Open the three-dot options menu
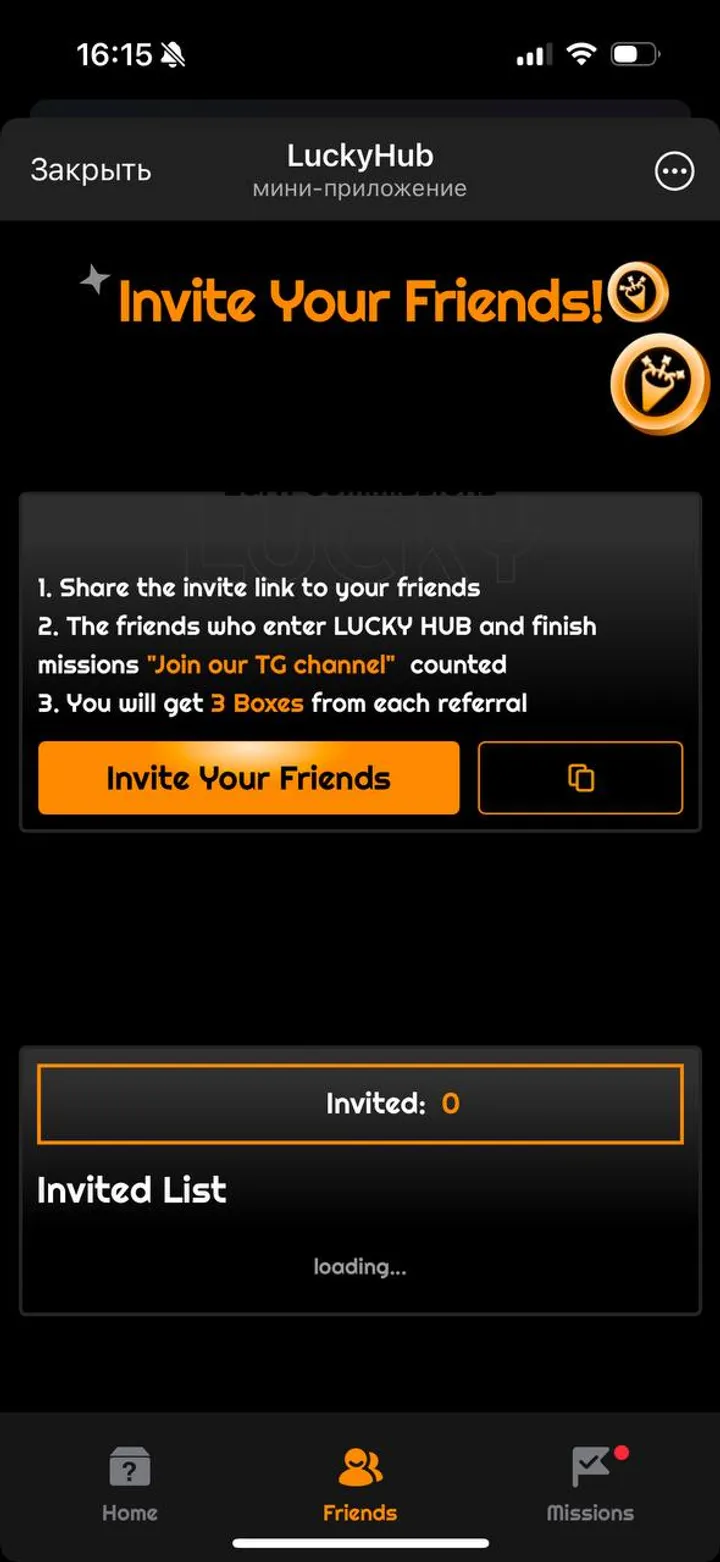Viewport: 720px width, 1562px height. [674, 171]
